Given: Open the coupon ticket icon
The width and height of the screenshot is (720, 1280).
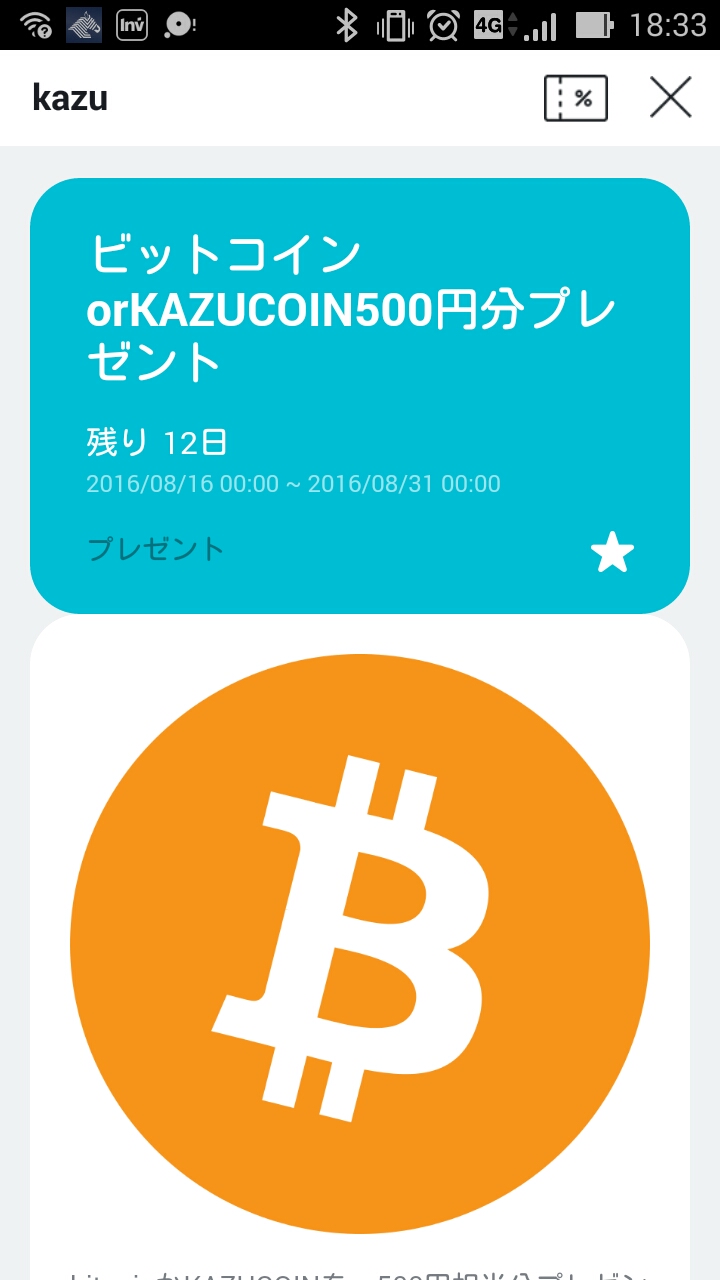Looking at the screenshot, I should click(x=575, y=98).
